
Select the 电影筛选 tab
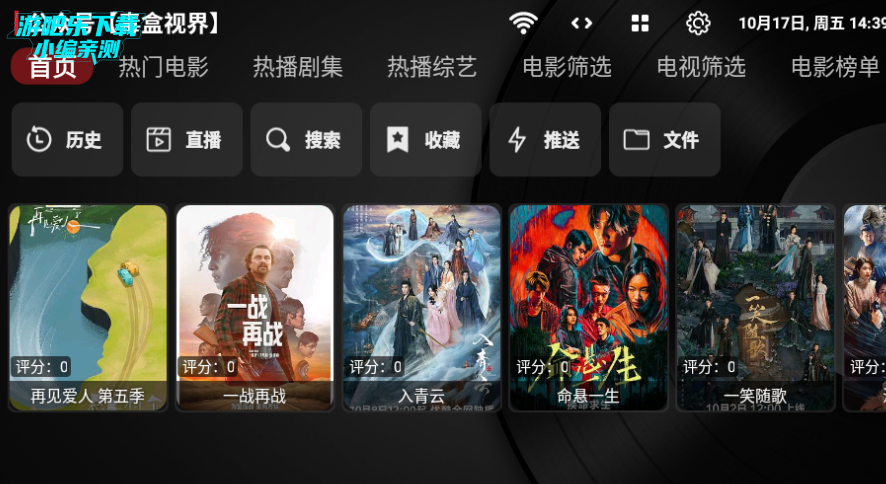(x=567, y=67)
